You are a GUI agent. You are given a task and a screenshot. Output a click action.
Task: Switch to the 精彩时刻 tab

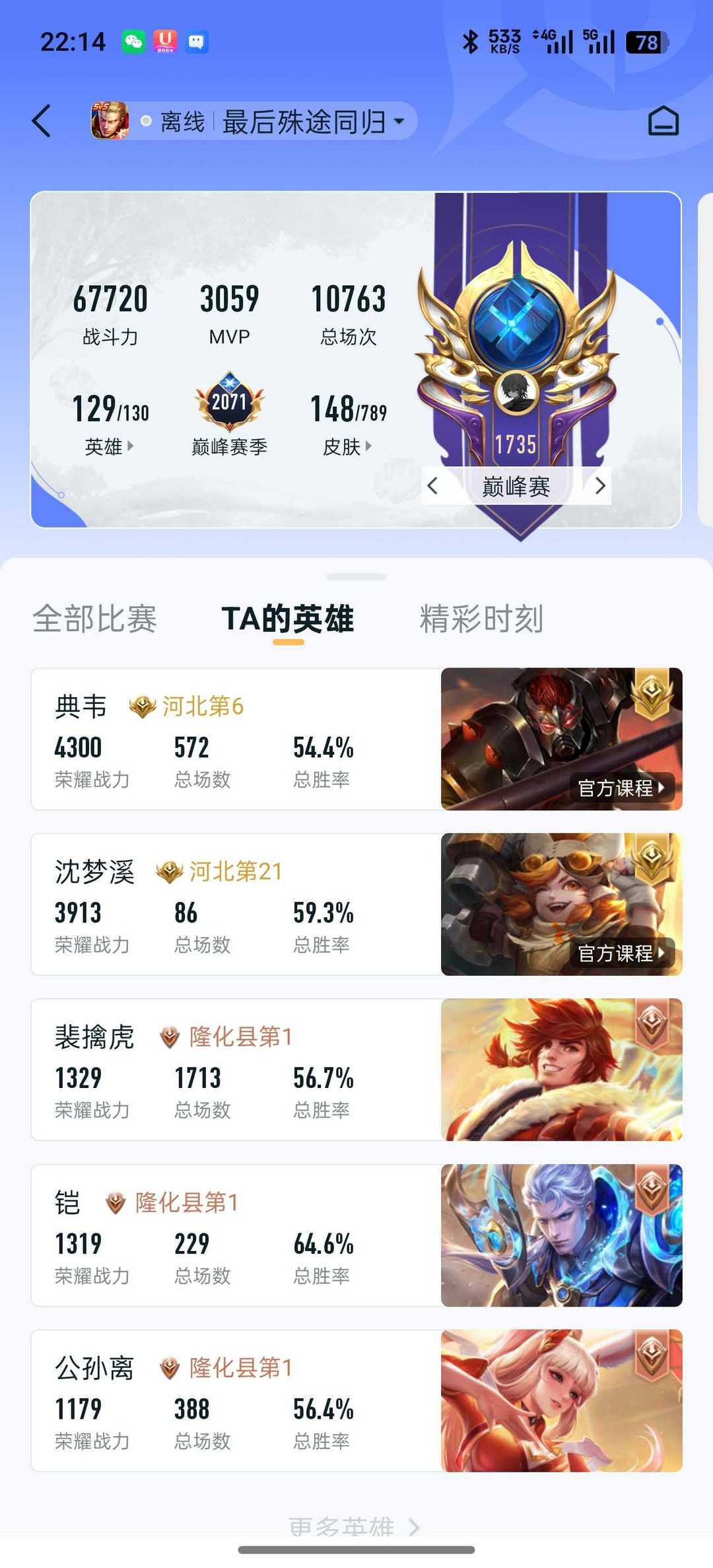coord(481,619)
